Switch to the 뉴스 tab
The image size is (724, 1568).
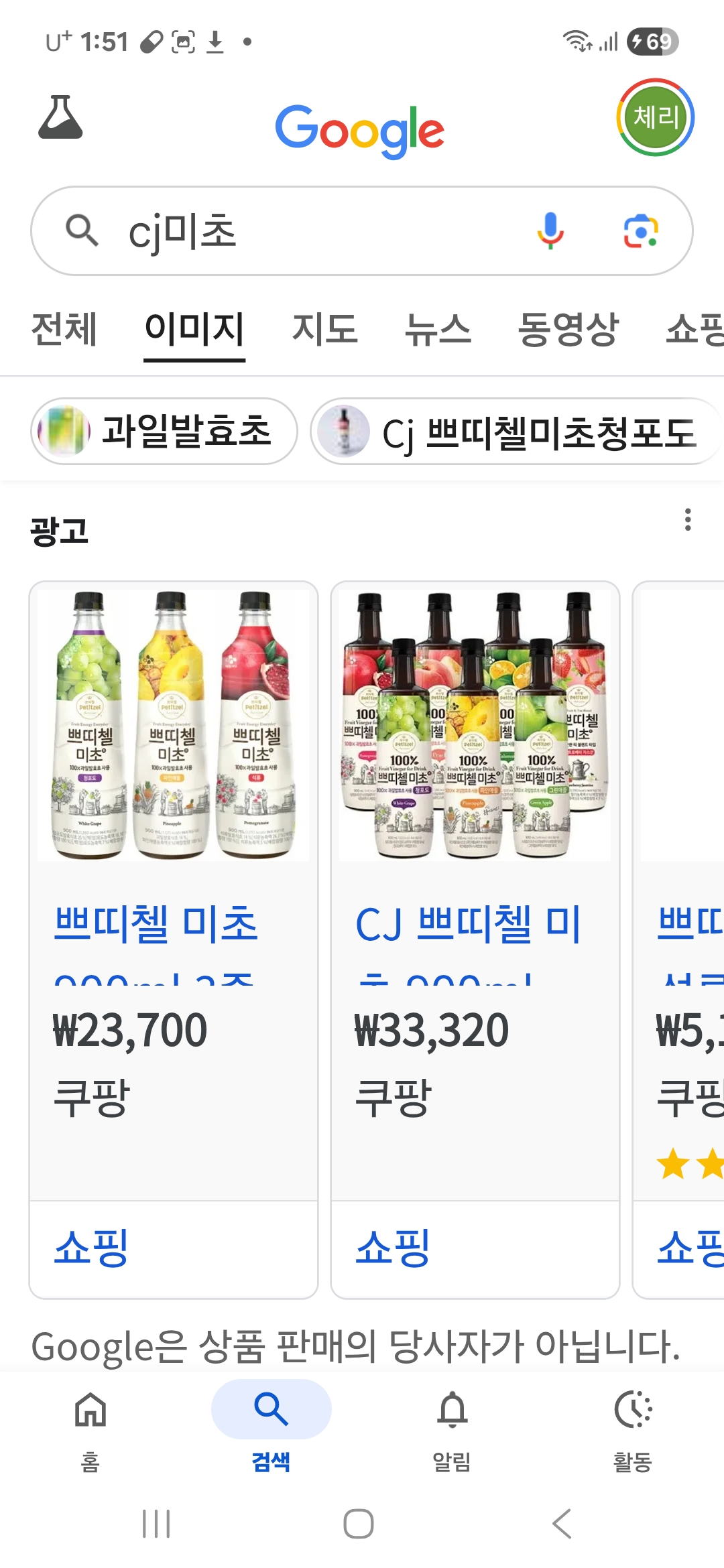click(x=438, y=329)
